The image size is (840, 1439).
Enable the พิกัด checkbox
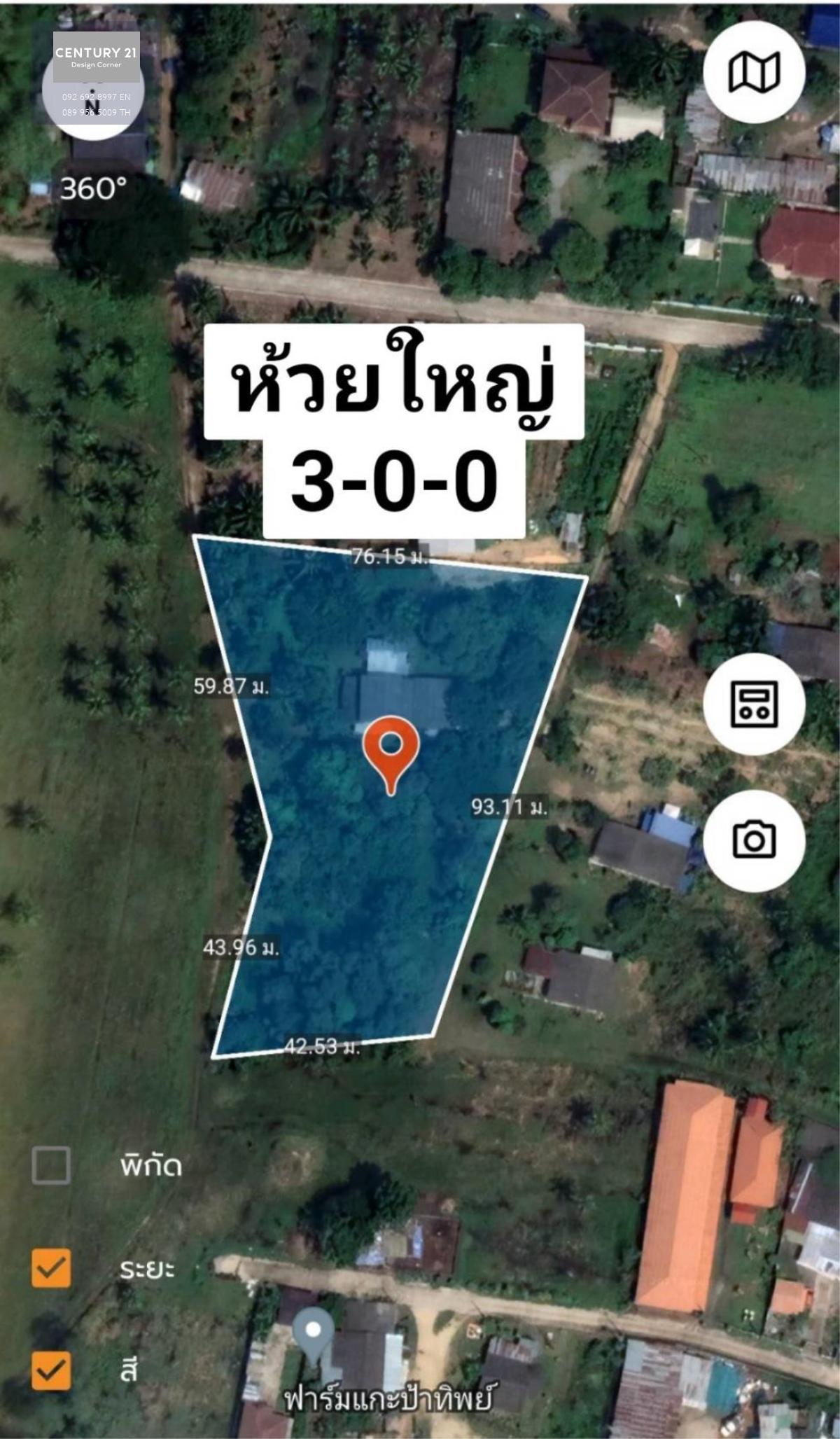tap(51, 1165)
